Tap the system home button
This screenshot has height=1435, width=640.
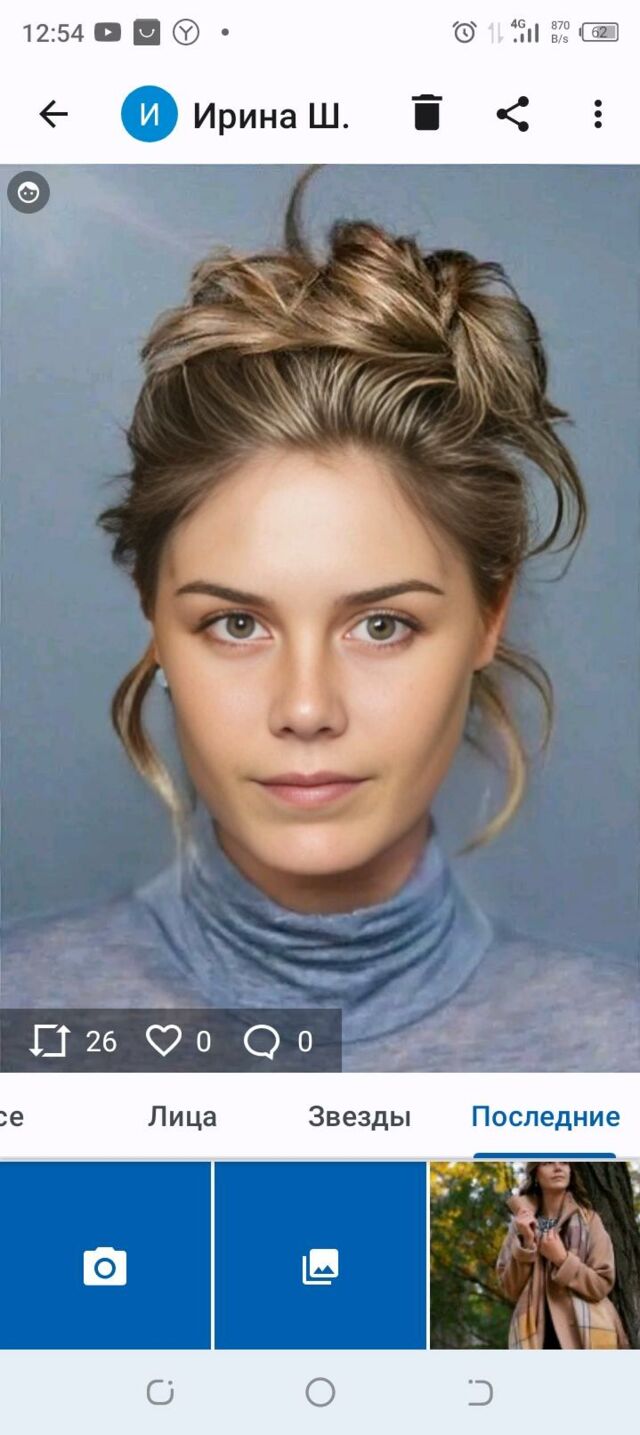320,1392
